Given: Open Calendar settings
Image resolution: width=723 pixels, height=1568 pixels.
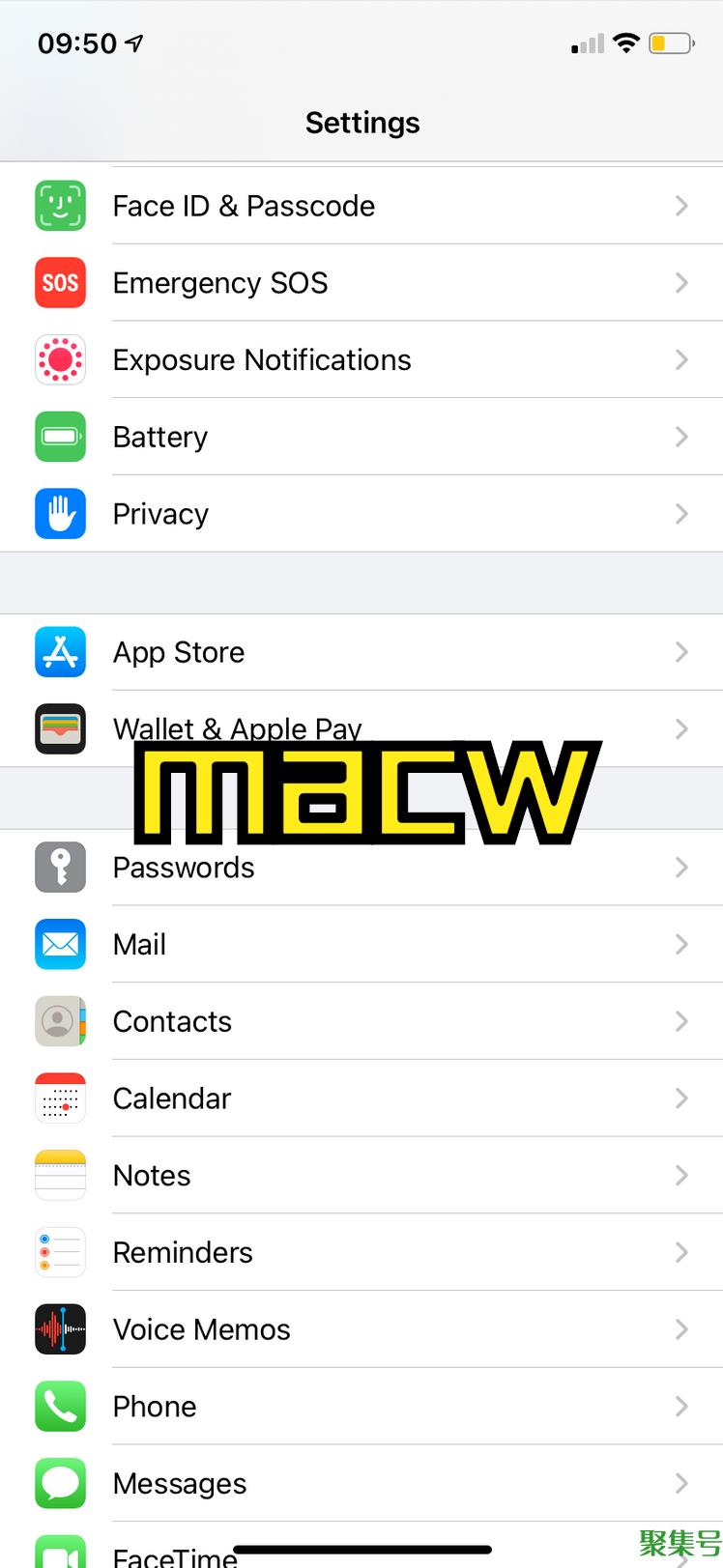Looking at the screenshot, I should (361, 1098).
